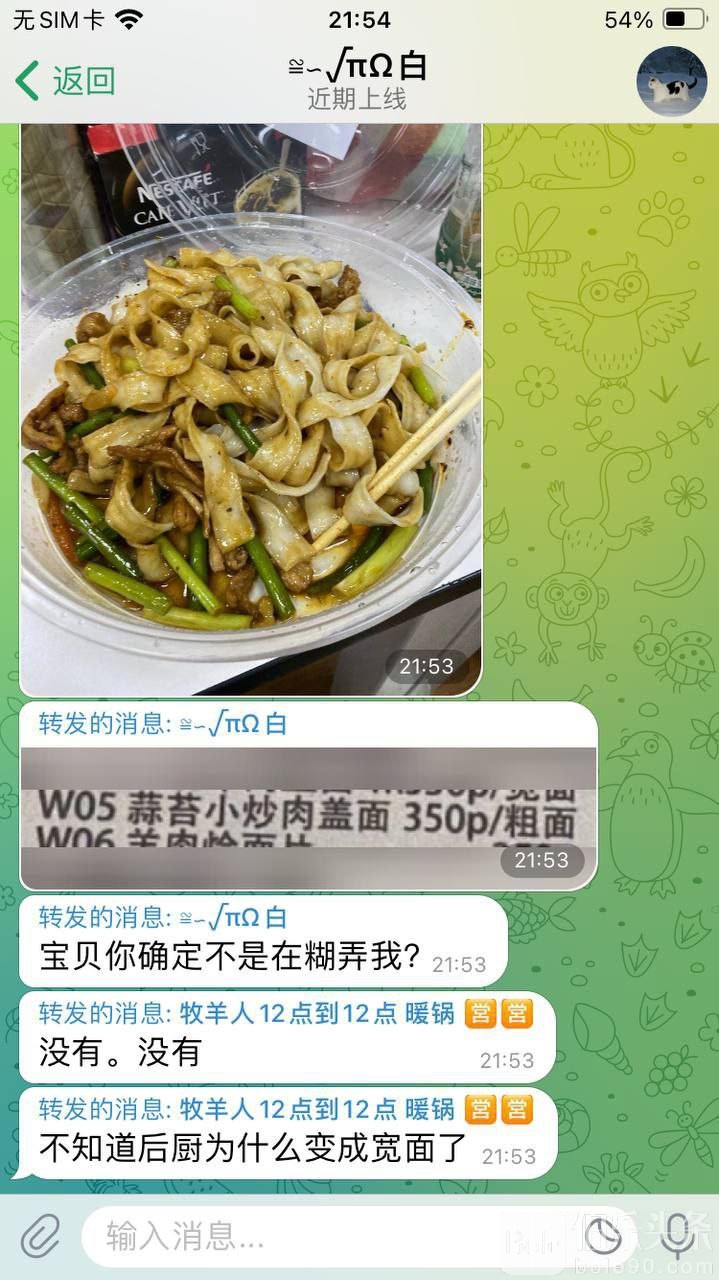Open the scheduled message clock icon
Screen dimensions: 719x1280
602,1238
